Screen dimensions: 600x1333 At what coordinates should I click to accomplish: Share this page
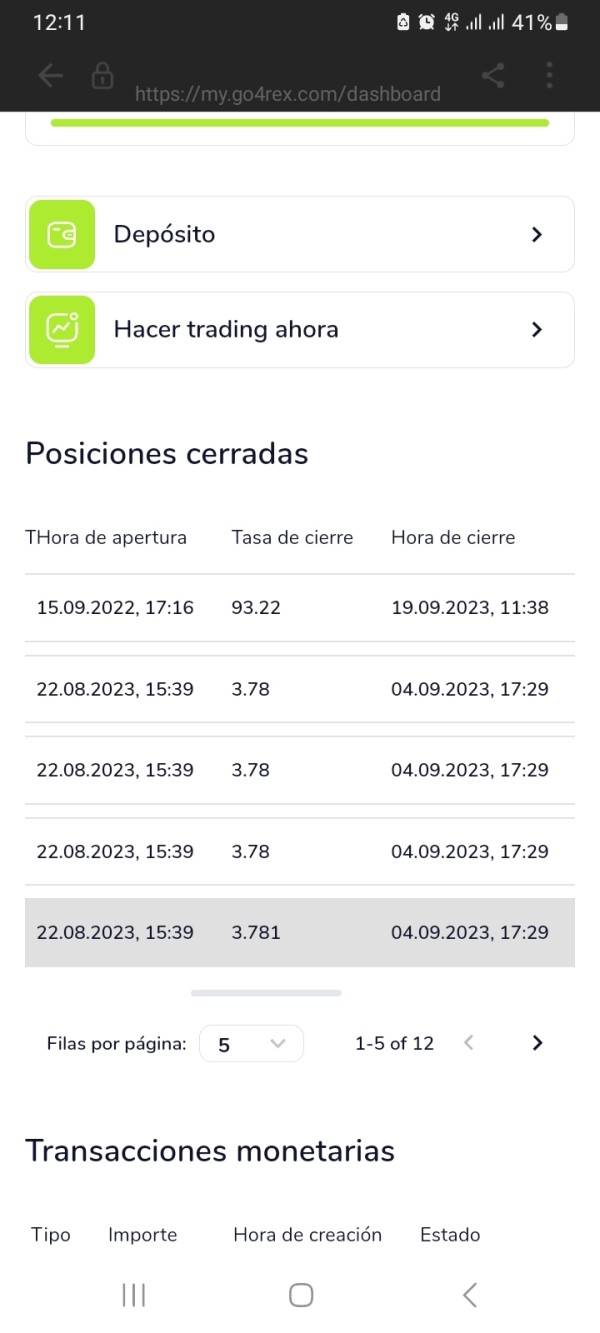493,76
